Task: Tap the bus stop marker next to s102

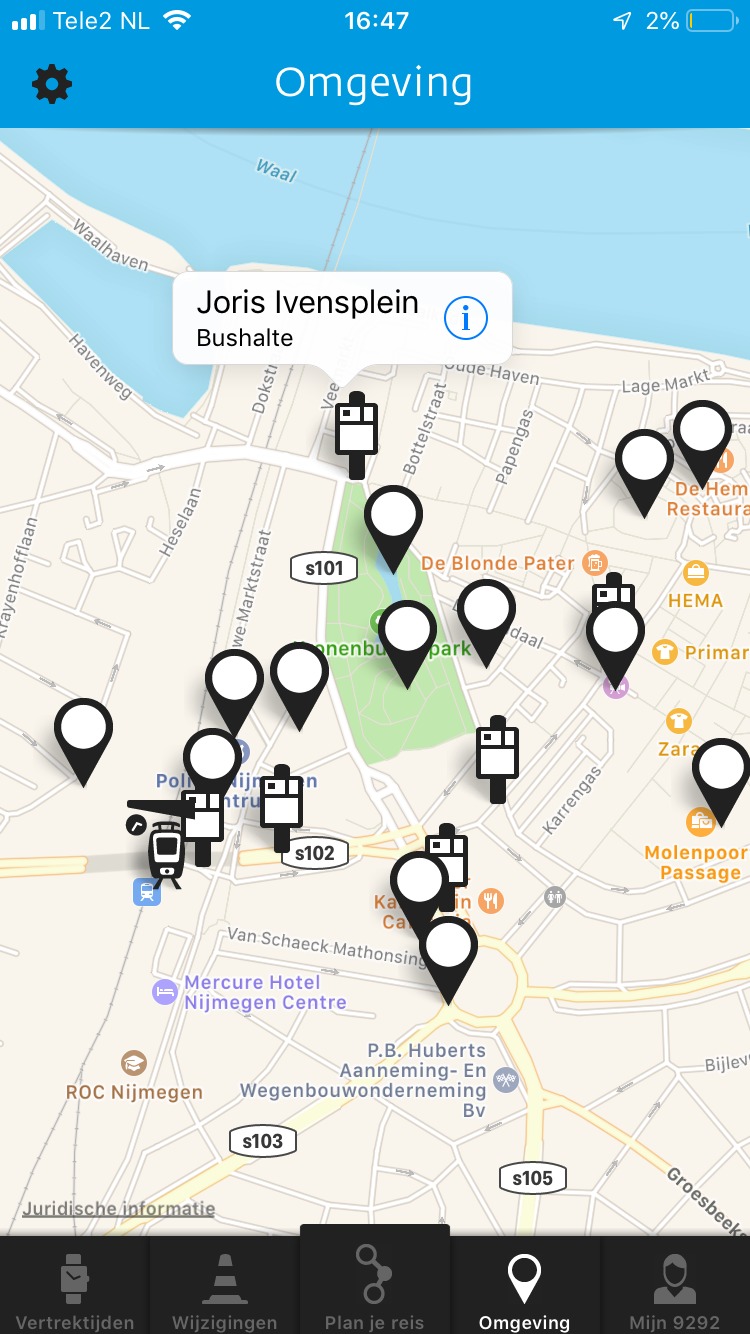Action: 281,802
